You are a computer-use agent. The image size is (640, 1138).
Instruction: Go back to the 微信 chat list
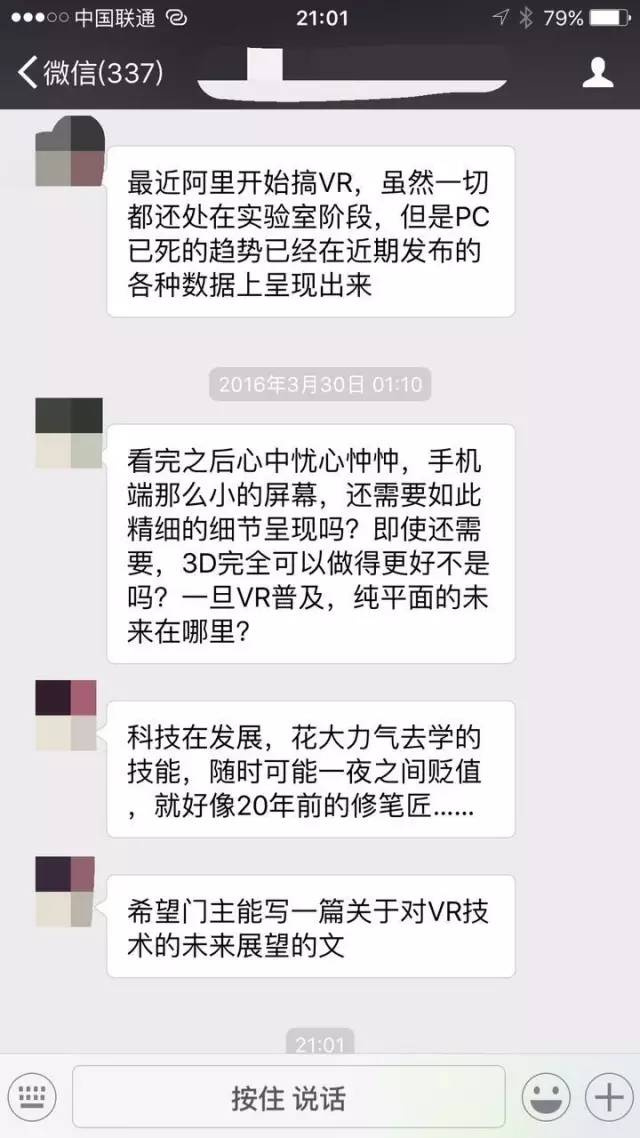(x=88, y=72)
